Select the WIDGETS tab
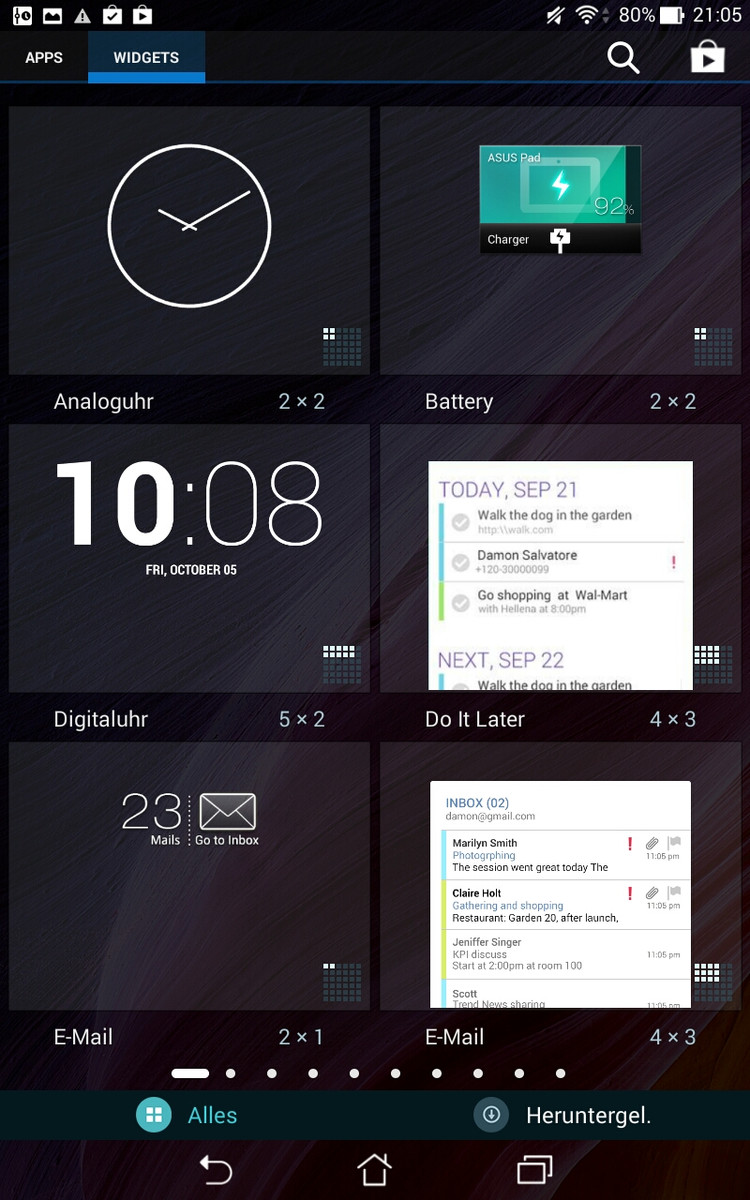The image size is (750, 1200). click(x=146, y=57)
